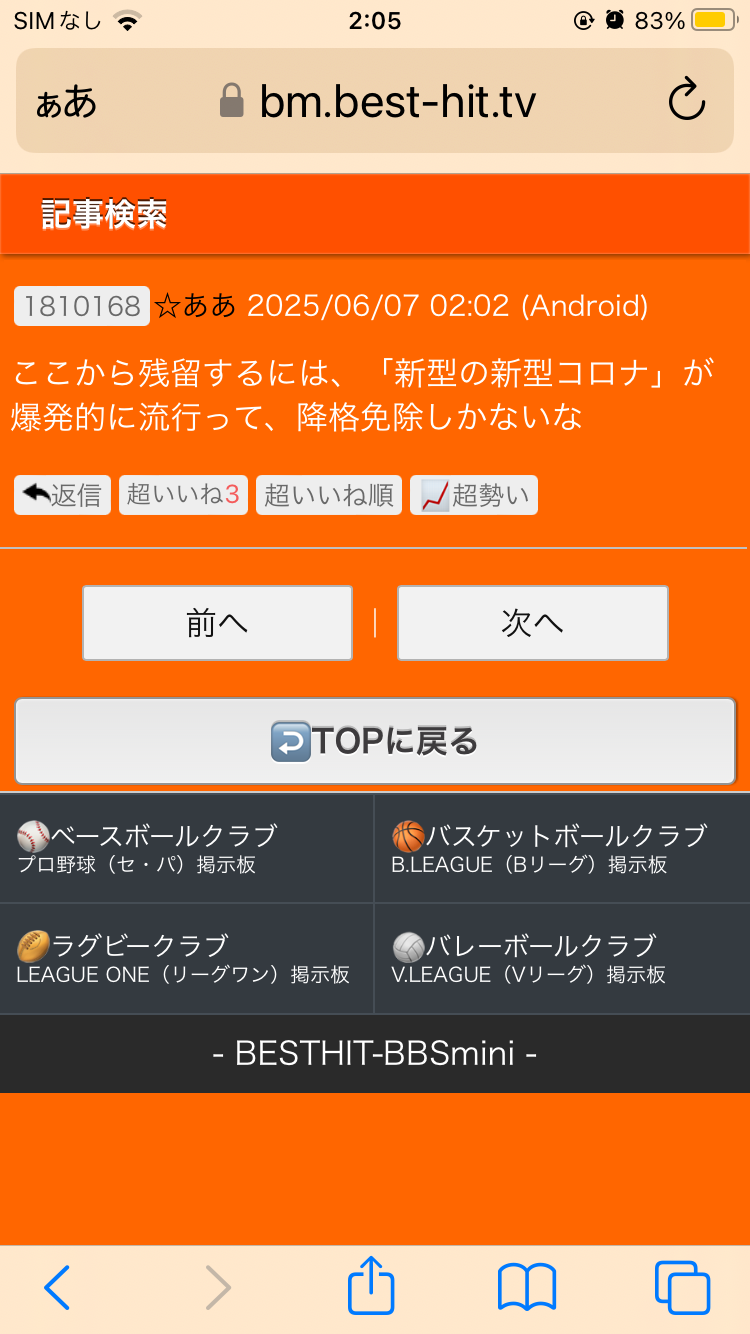Give a 超いいね to this post
Image resolution: width=750 pixels, height=1334 pixels.
pos(183,495)
